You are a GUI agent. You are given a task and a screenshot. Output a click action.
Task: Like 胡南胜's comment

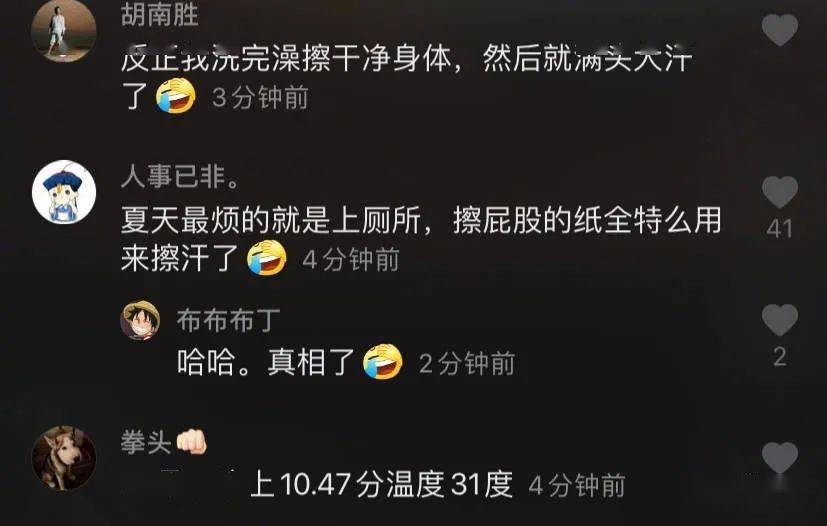click(779, 30)
